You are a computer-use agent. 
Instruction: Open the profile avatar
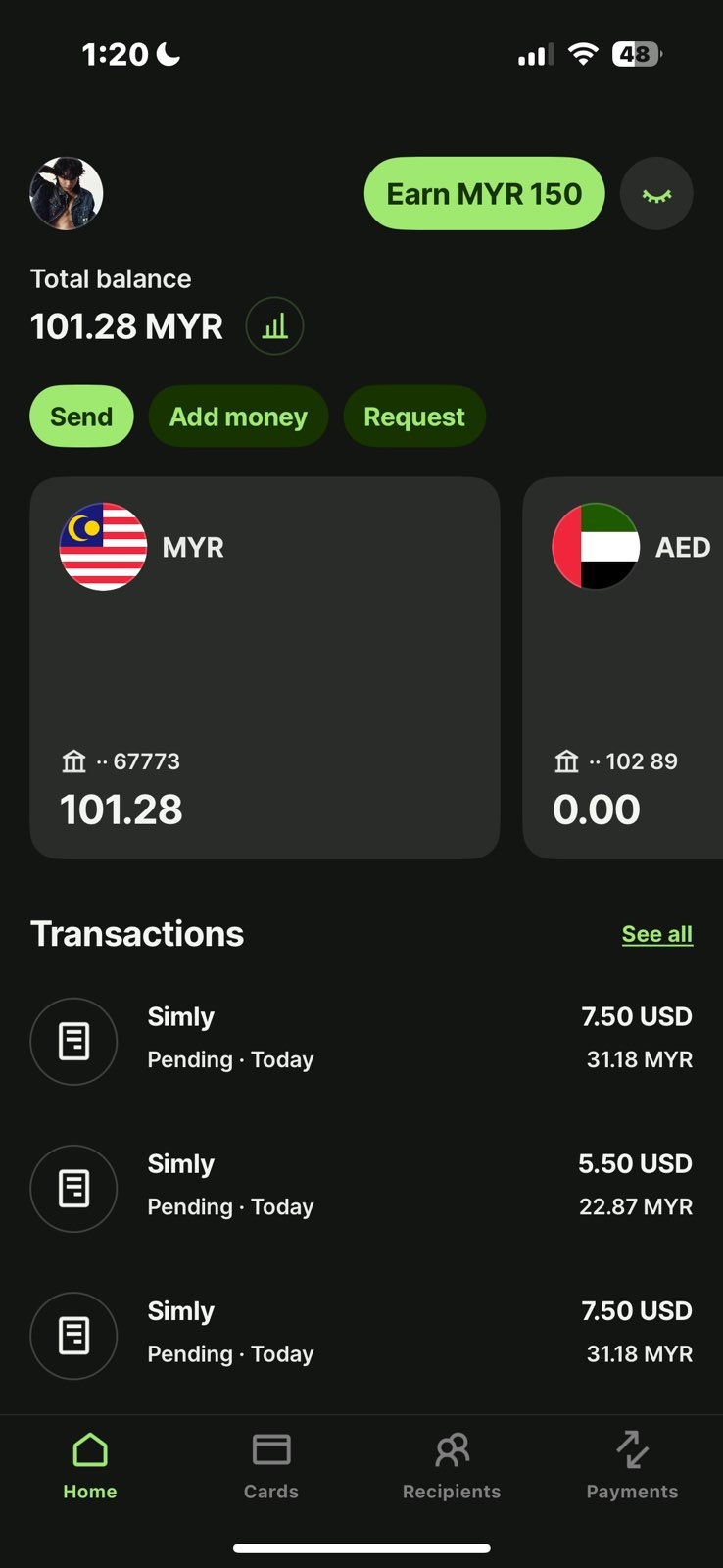coord(67,193)
